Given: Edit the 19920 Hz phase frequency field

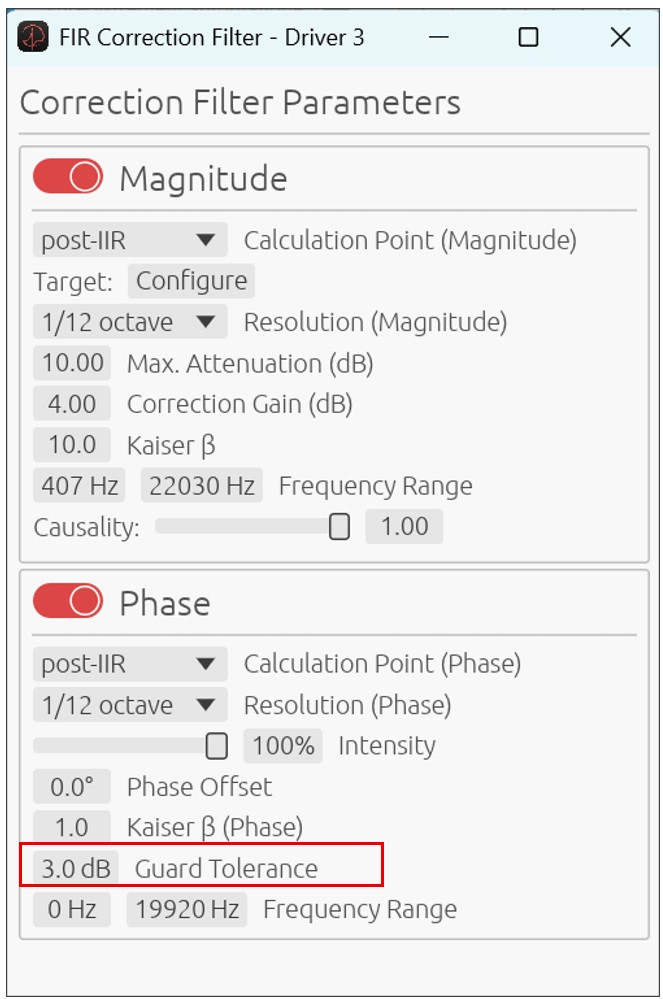Looking at the screenshot, I should [187, 909].
